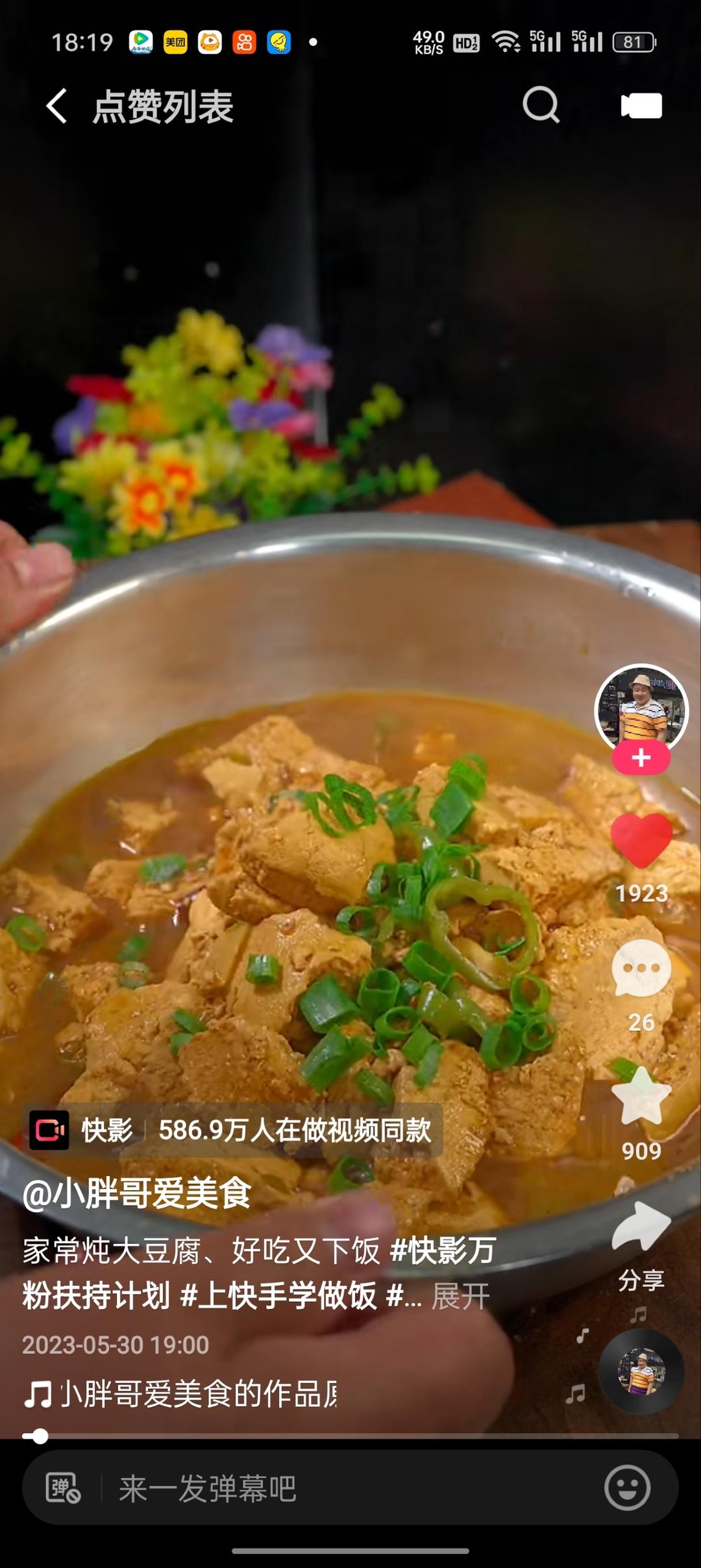Go back from 点赞列表

pos(56,106)
